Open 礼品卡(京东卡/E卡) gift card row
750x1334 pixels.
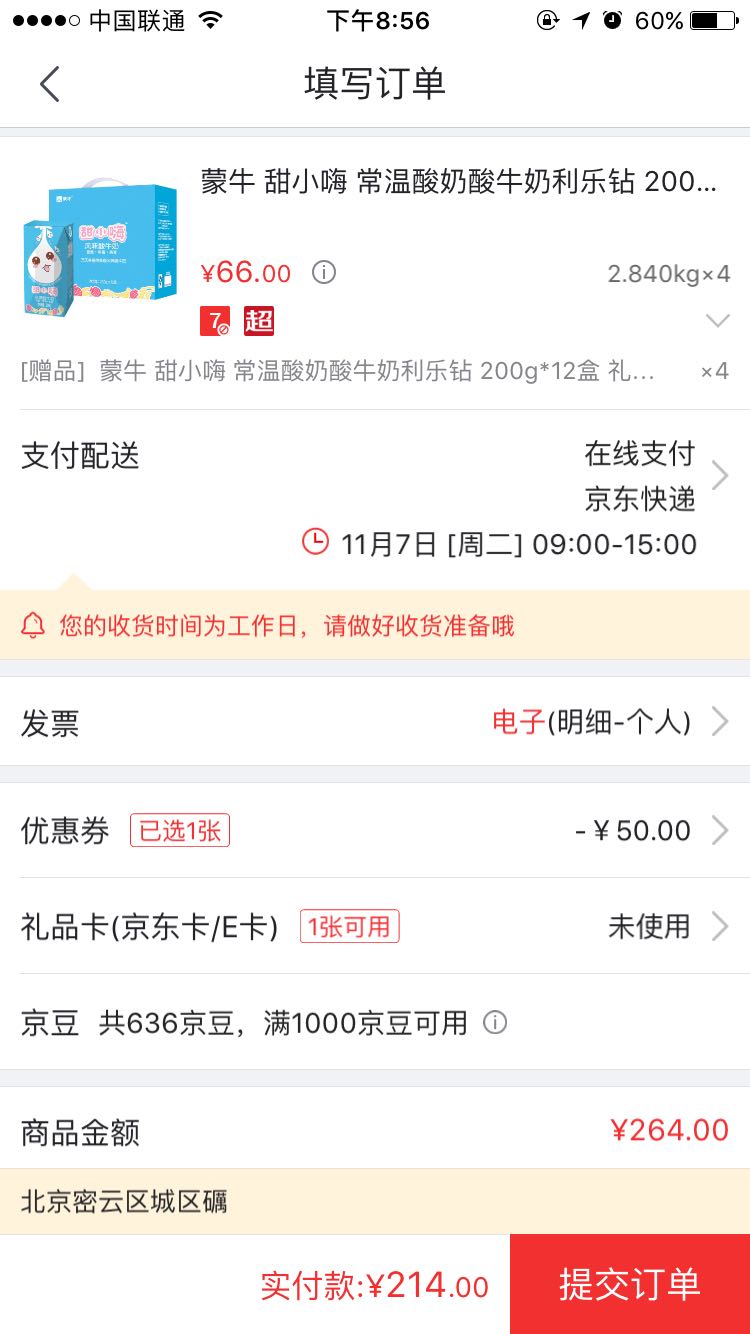375,926
